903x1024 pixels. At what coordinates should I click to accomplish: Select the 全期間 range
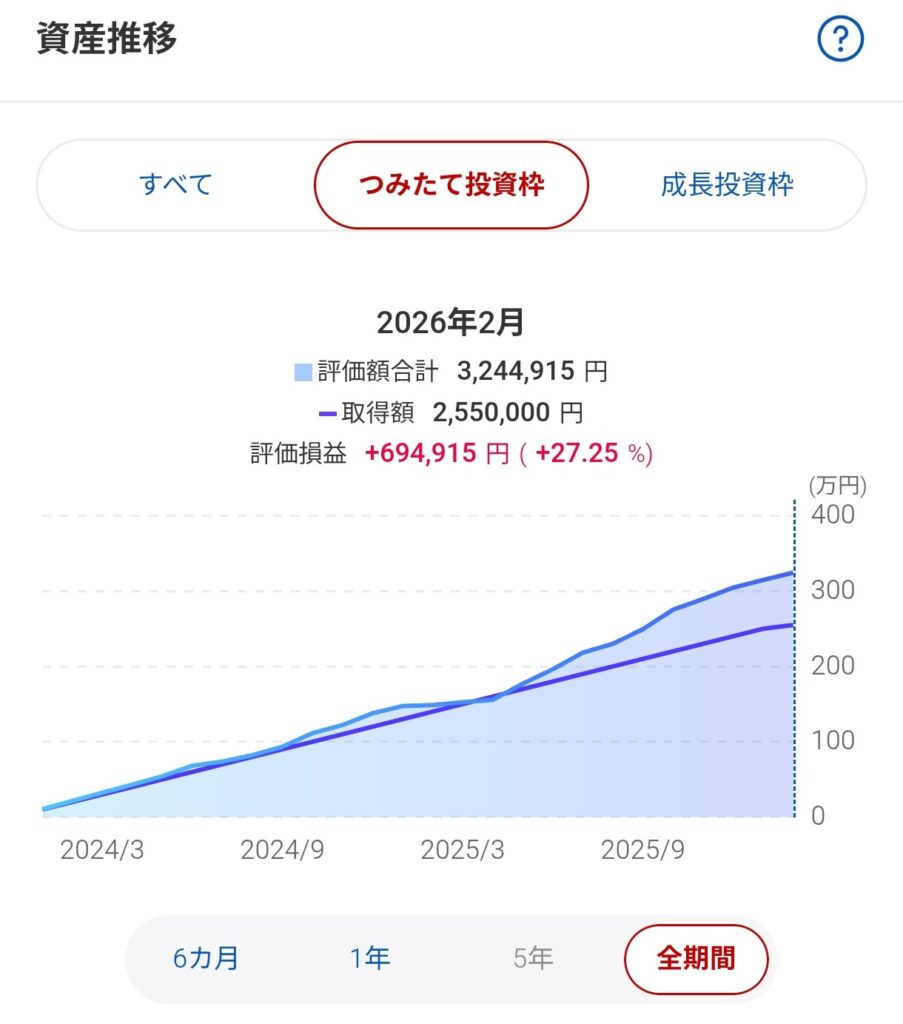696,958
